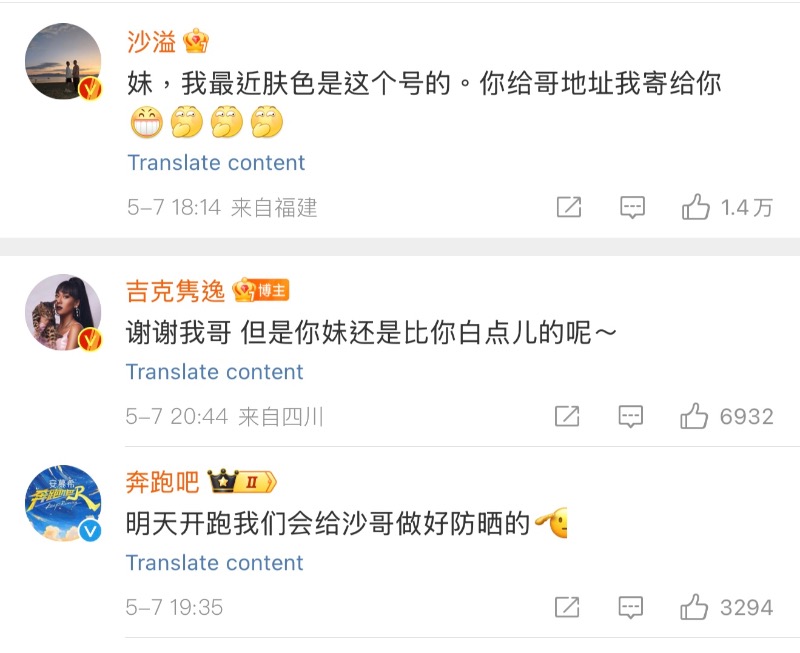Reply to 吉克隽逸's comment
Image resolution: width=800 pixels, height=653 pixels.
[630, 416]
